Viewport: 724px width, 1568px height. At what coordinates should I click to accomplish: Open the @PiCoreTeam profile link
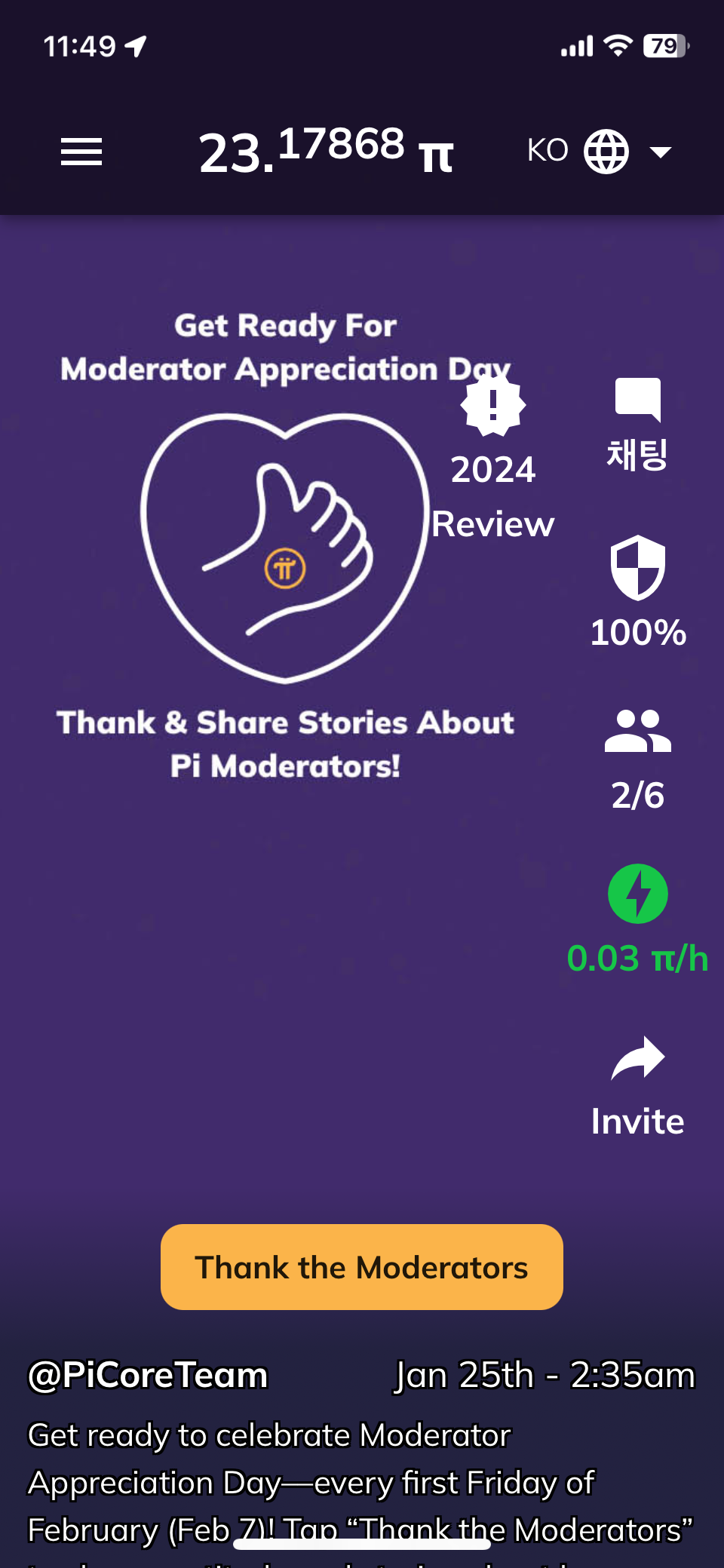tap(146, 1374)
